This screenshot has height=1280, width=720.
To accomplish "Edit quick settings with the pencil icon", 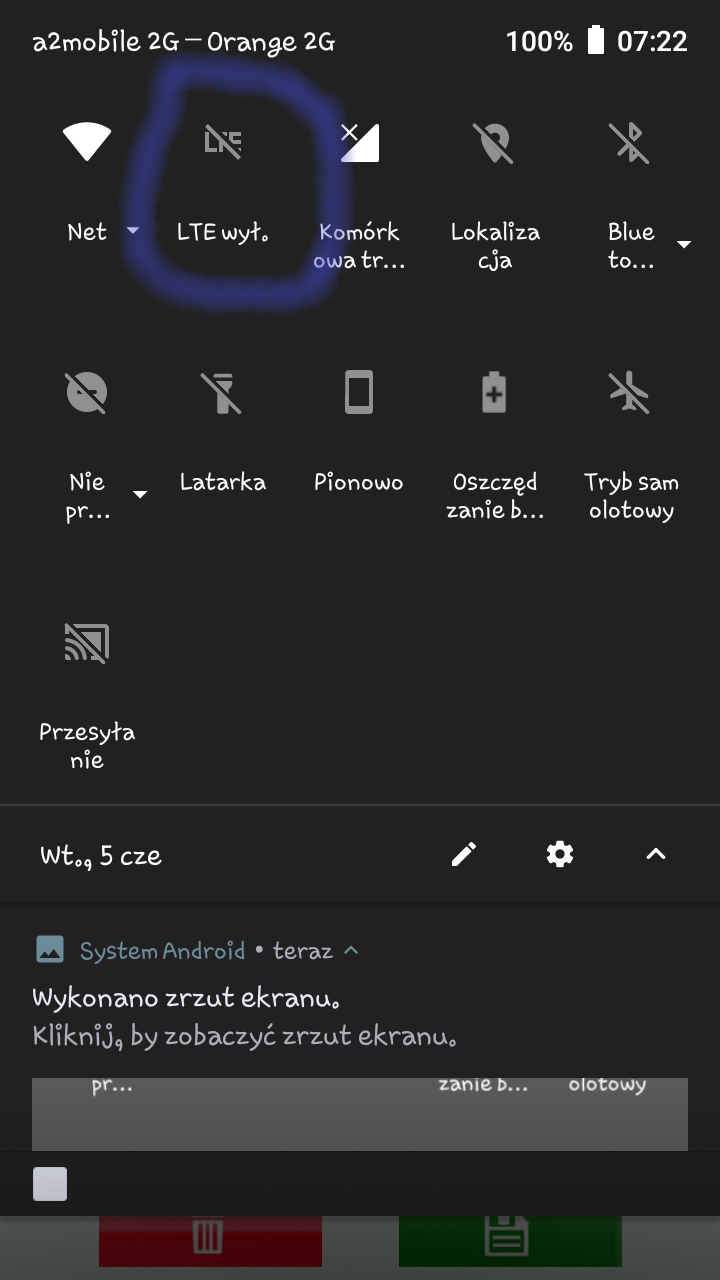I will (464, 854).
